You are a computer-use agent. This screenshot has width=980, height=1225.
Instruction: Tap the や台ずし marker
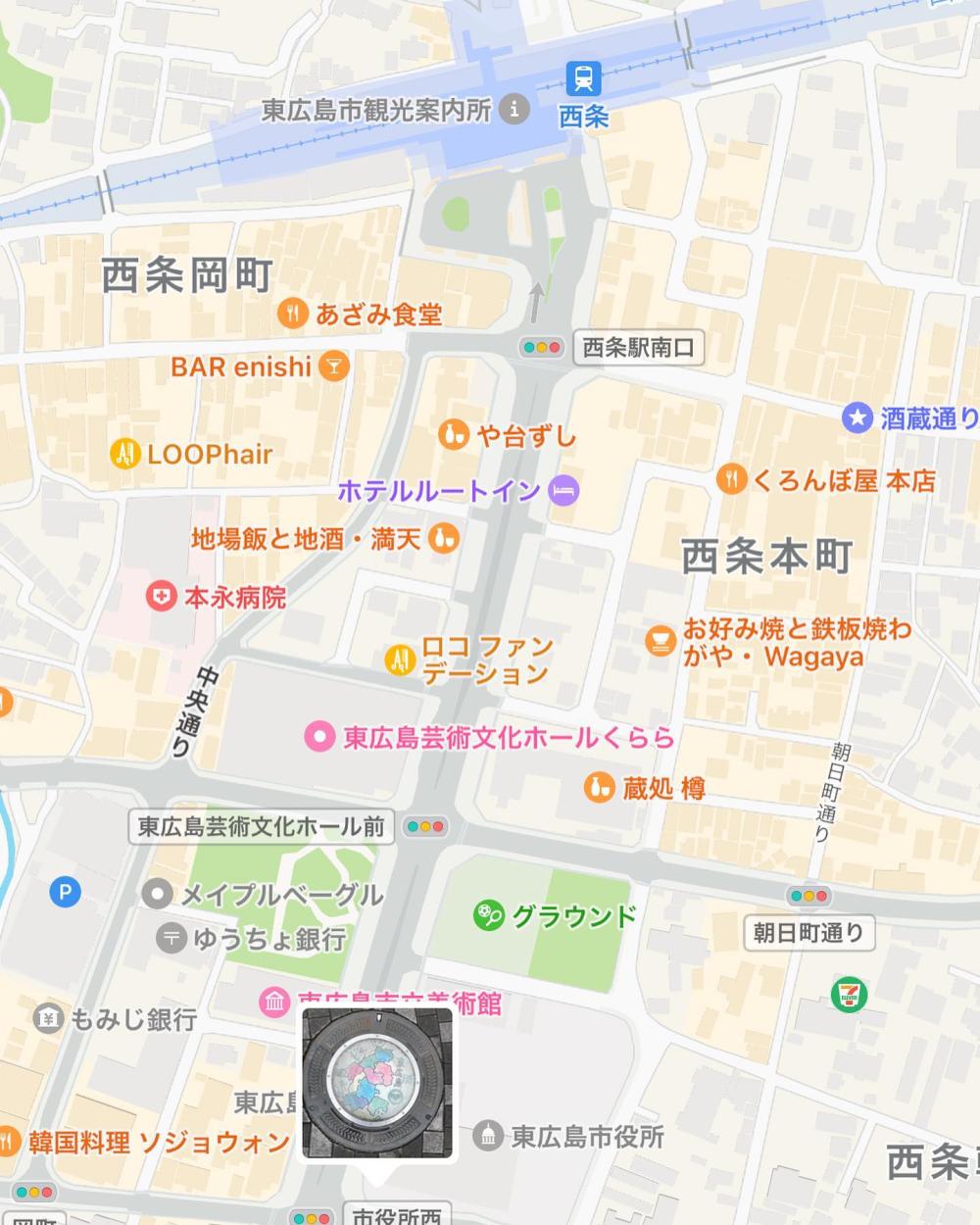(452, 434)
